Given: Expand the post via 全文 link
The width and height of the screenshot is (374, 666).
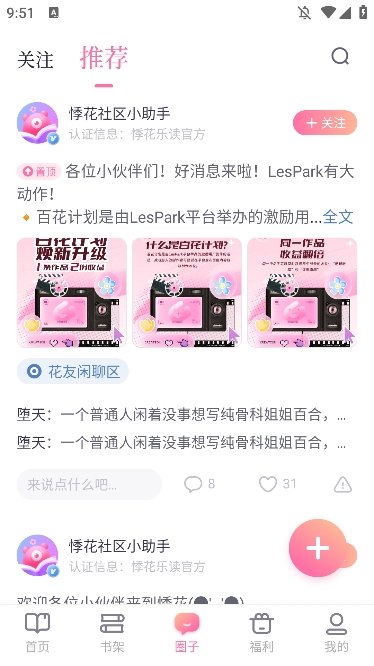Looking at the screenshot, I should [338, 217].
